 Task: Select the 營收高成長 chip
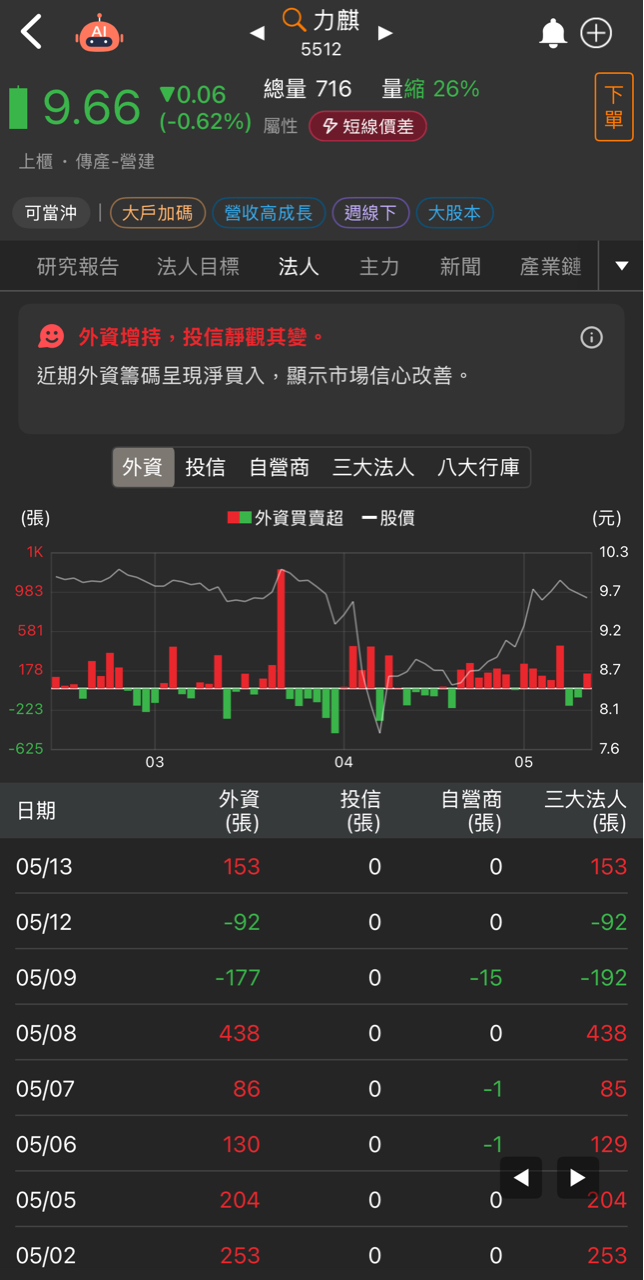268,213
